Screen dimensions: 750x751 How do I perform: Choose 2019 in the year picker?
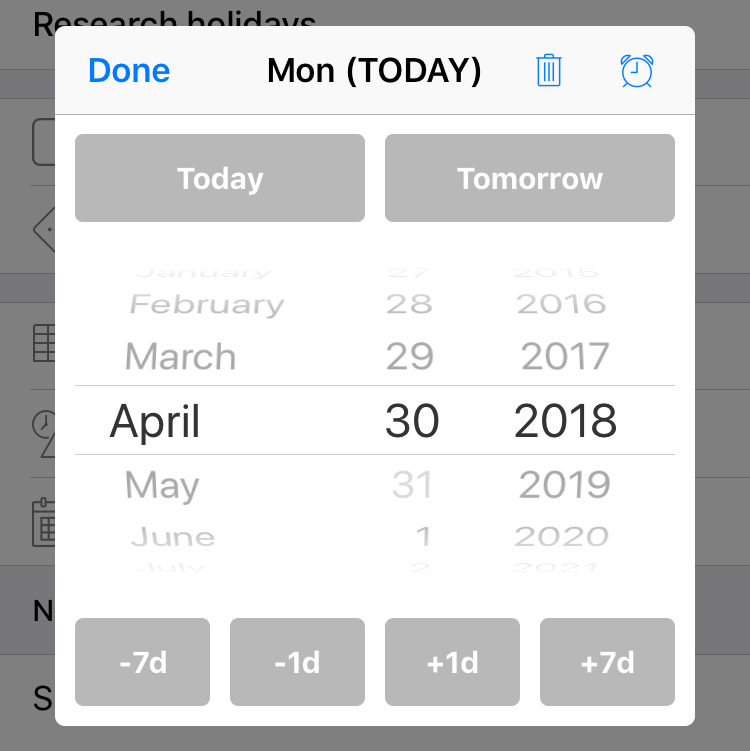pyautogui.click(x=565, y=486)
